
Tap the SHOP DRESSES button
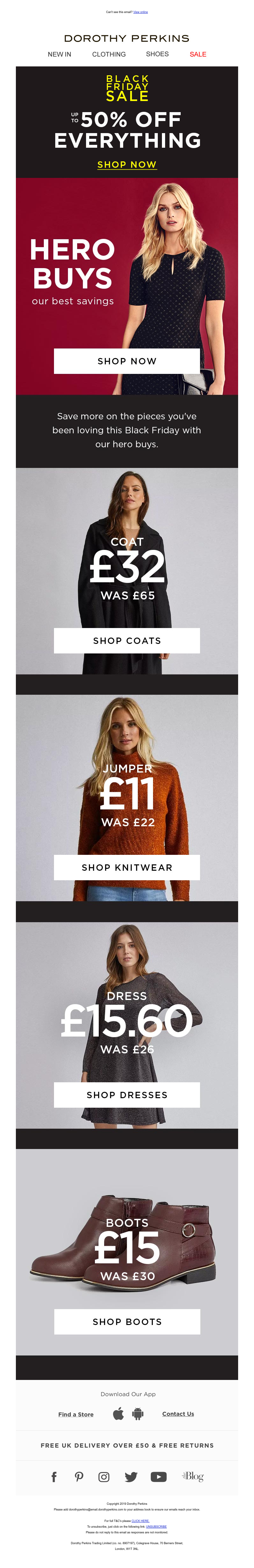point(127,1094)
